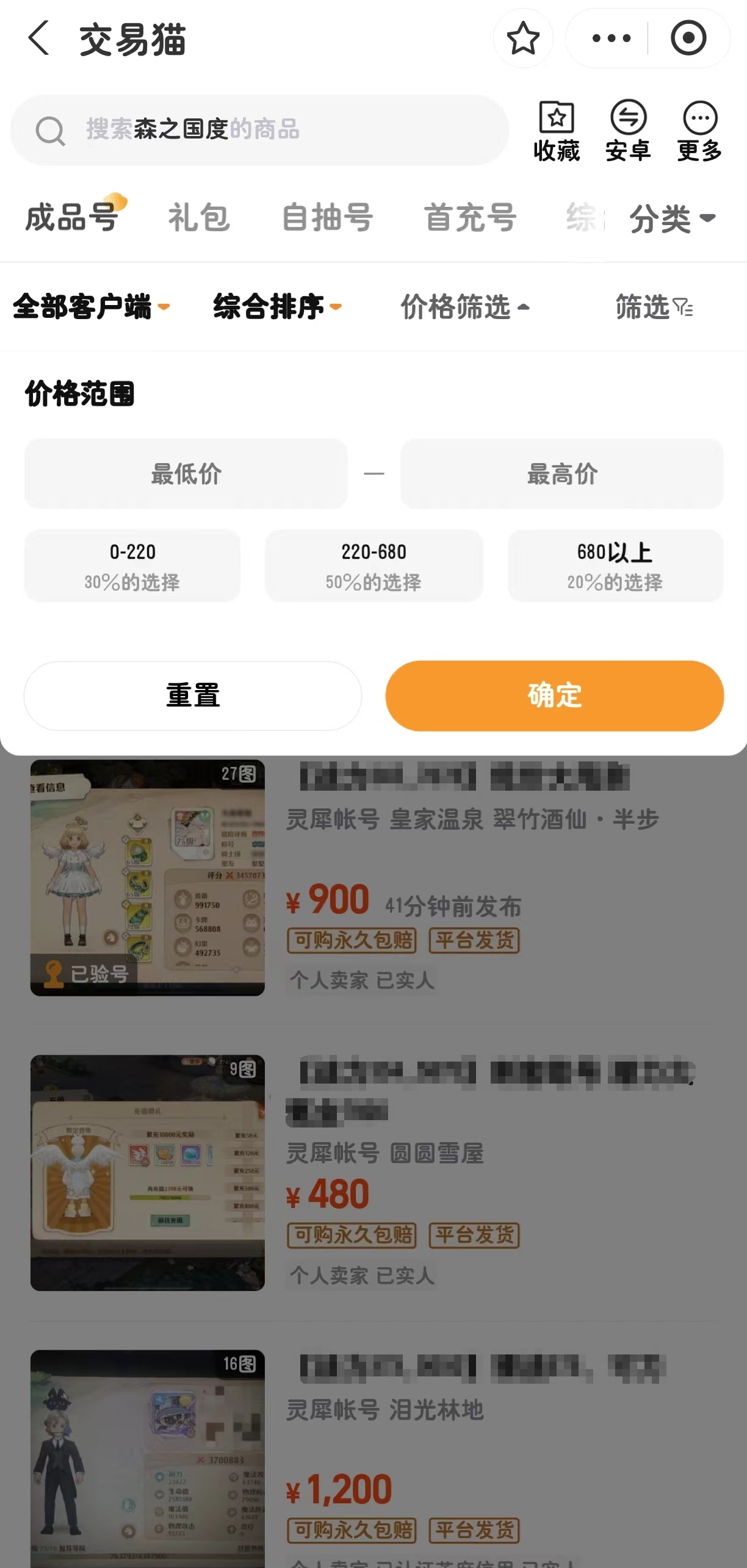Open 综合排序 sorting dropdown

(277, 306)
